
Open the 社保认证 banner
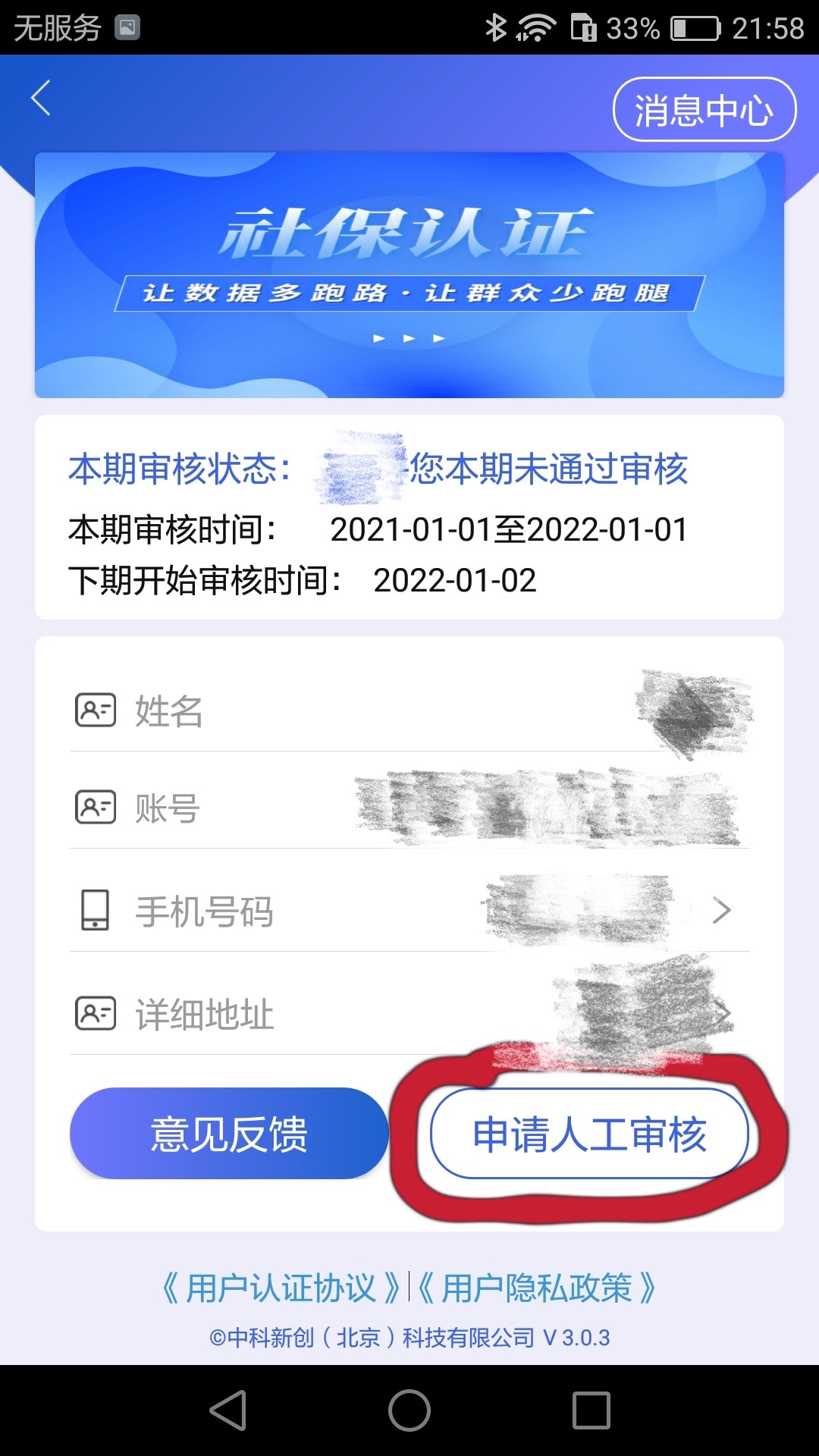click(x=409, y=275)
